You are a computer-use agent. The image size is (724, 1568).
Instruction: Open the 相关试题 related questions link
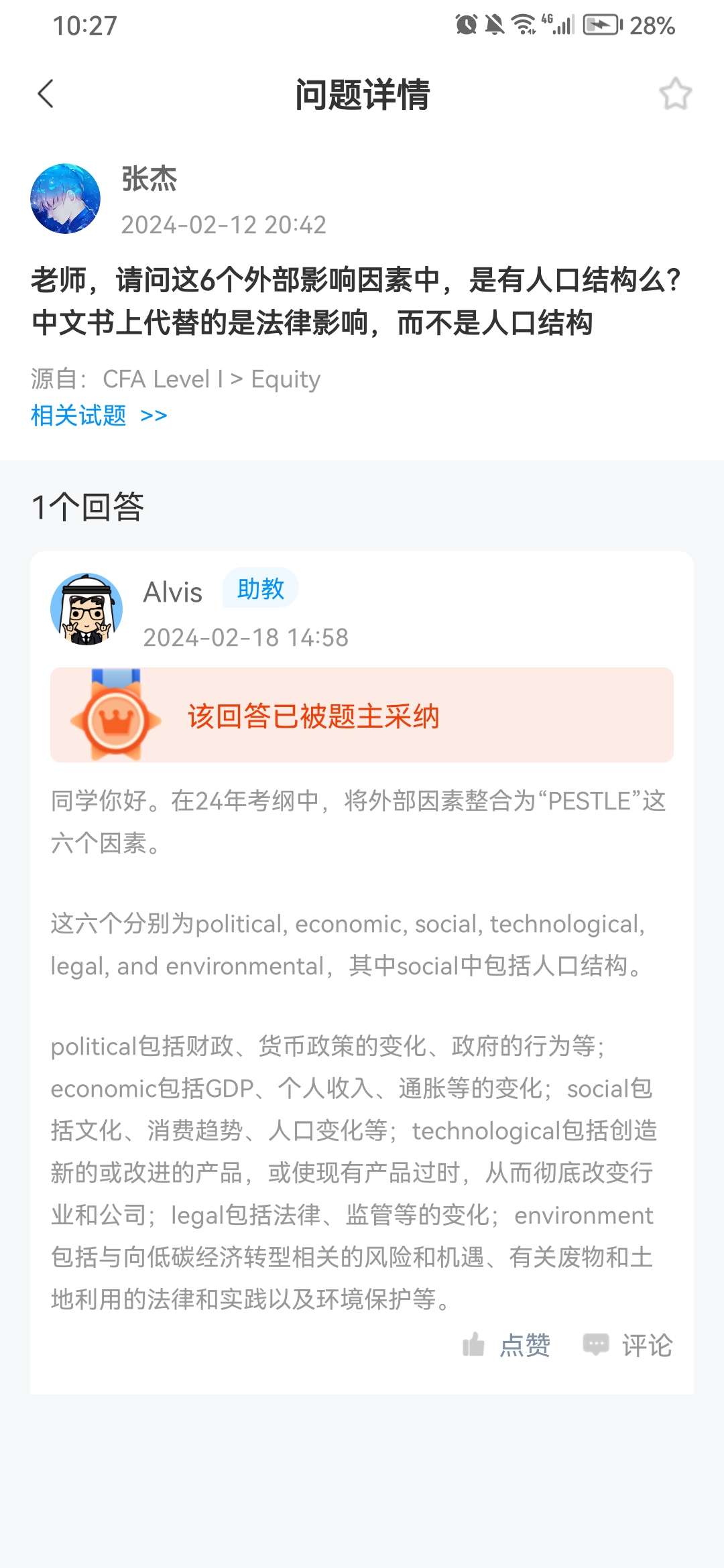[x=99, y=415]
